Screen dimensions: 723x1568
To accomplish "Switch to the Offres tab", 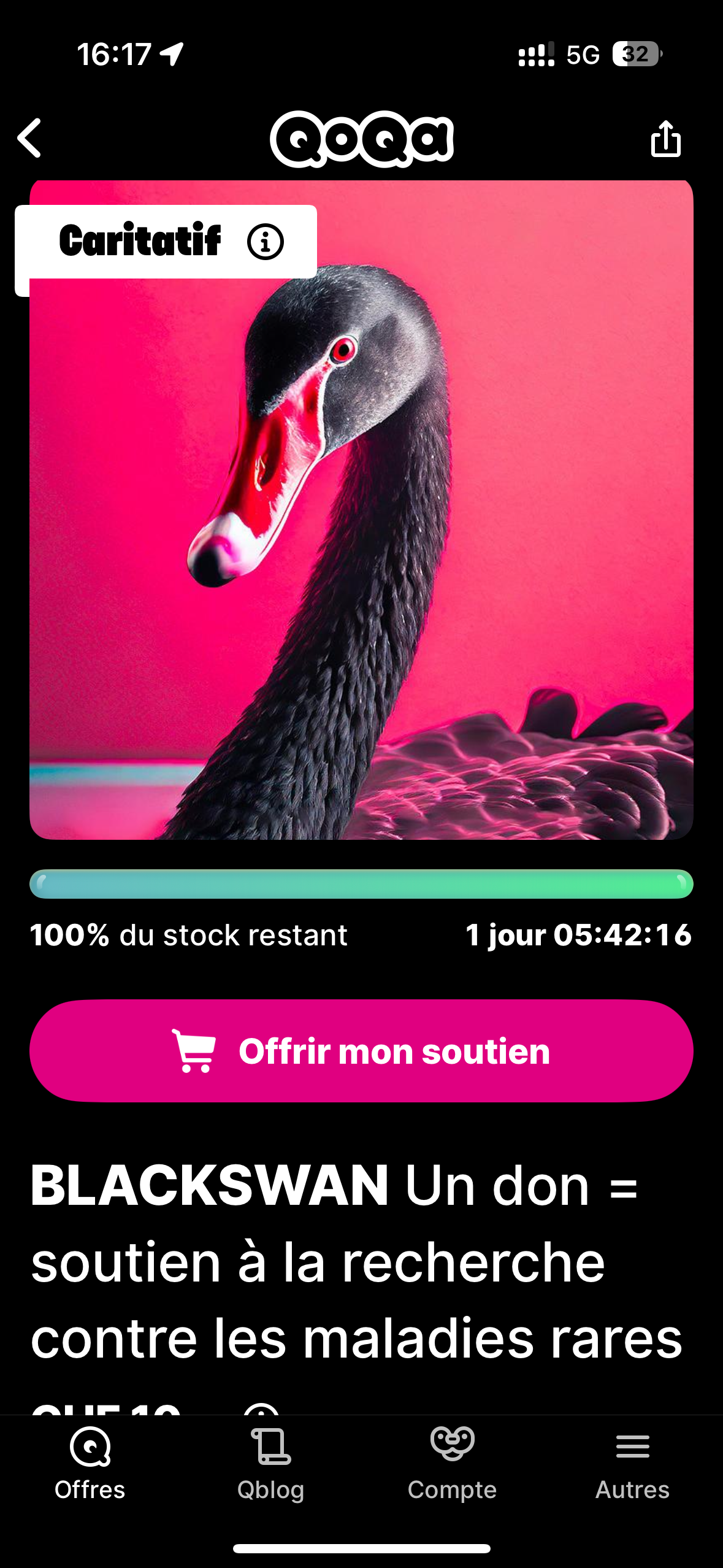I will 90,1464.
